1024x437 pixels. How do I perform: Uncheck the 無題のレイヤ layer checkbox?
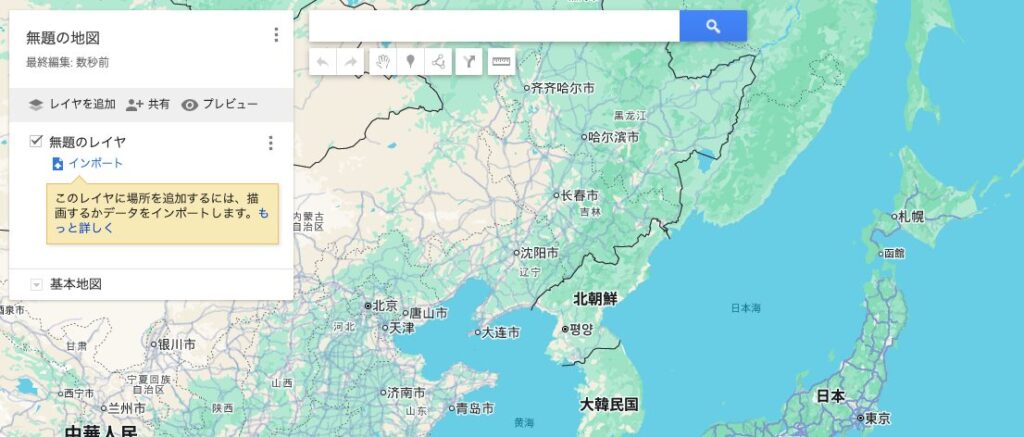(36, 142)
